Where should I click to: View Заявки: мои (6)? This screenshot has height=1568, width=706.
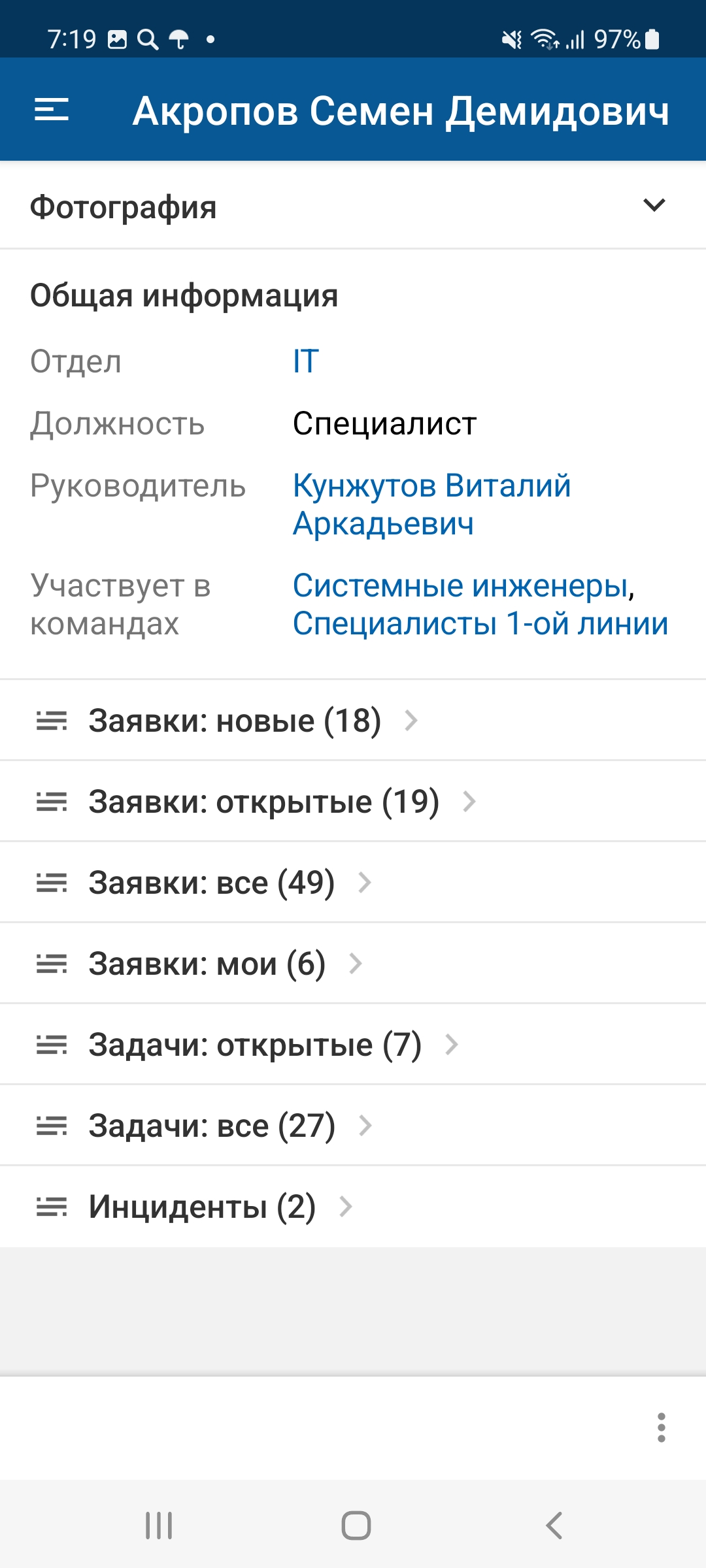coord(207,964)
